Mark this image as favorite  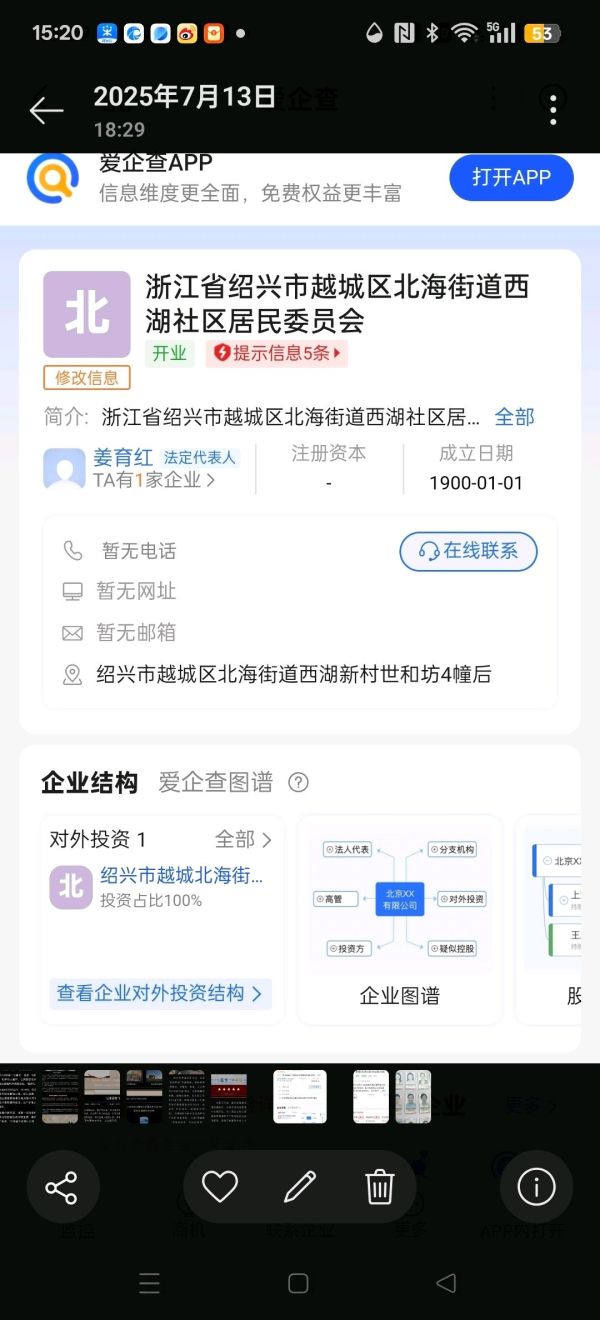pyautogui.click(x=220, y=1187)
